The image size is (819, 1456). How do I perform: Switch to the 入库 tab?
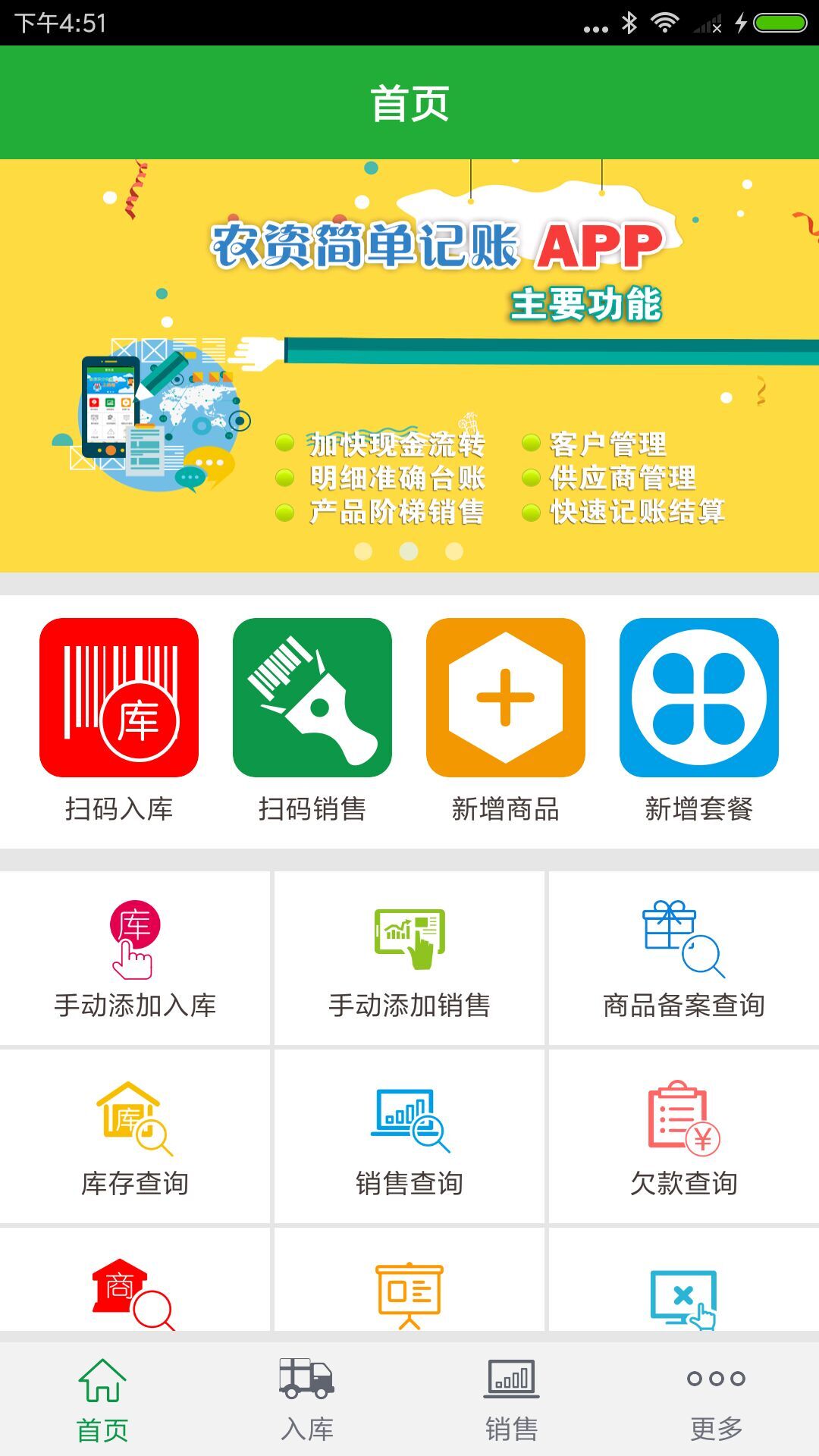(x=307, y=1399)
